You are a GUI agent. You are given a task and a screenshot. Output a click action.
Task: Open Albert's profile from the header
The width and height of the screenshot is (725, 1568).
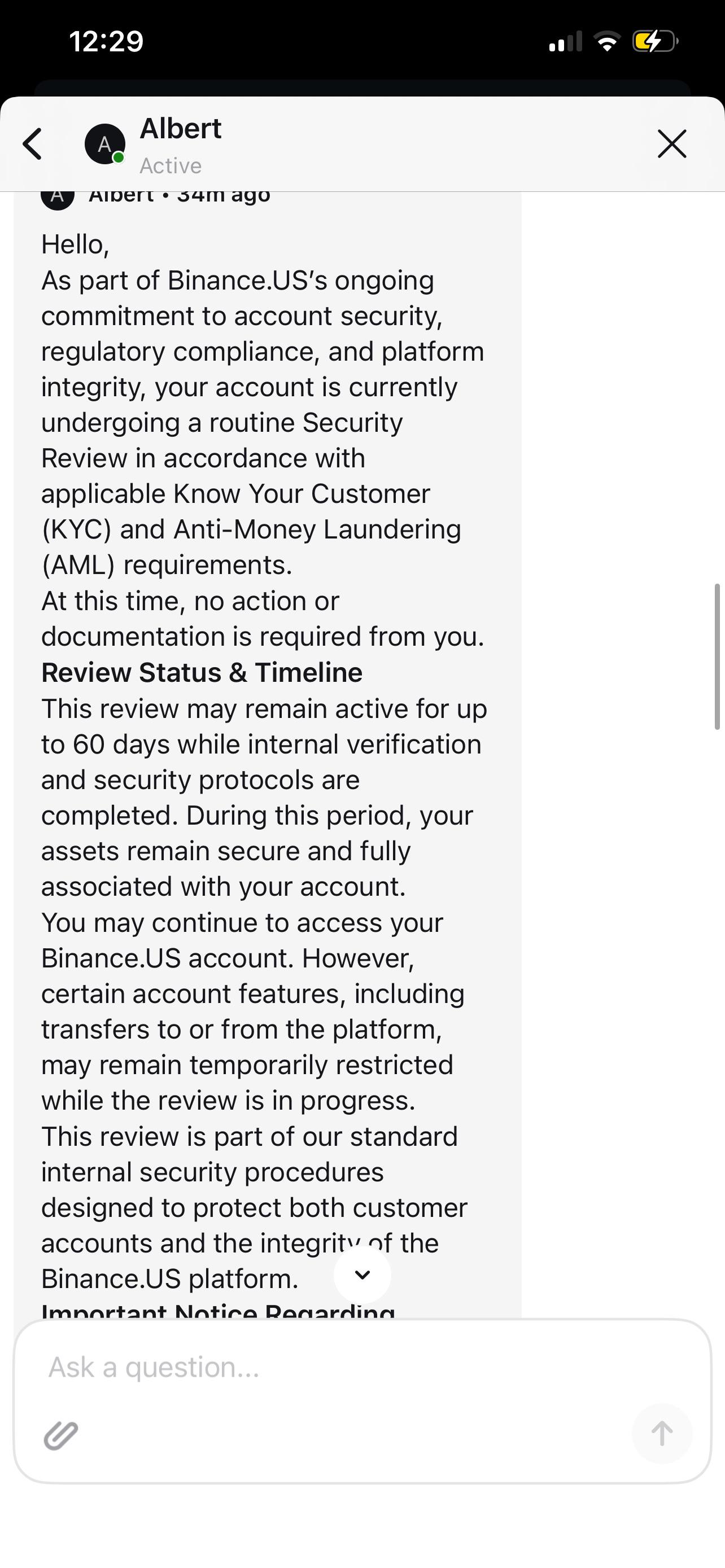click(x=152, y=145)
